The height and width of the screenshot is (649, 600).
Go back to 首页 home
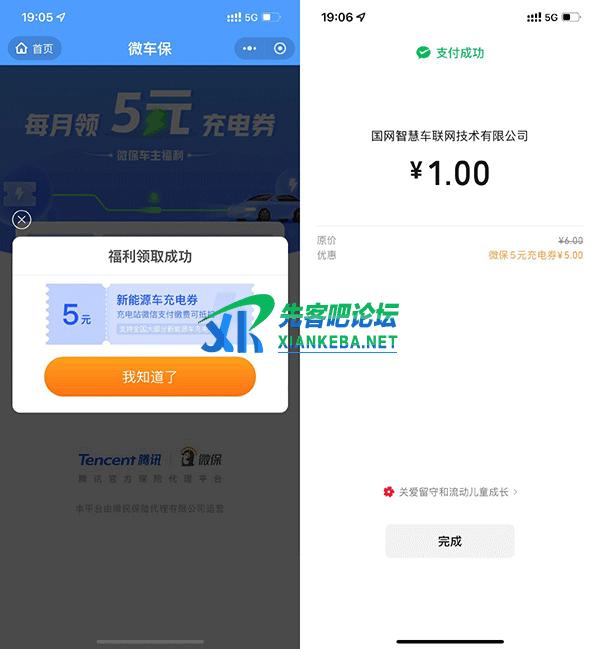click(x=34, y=48)
